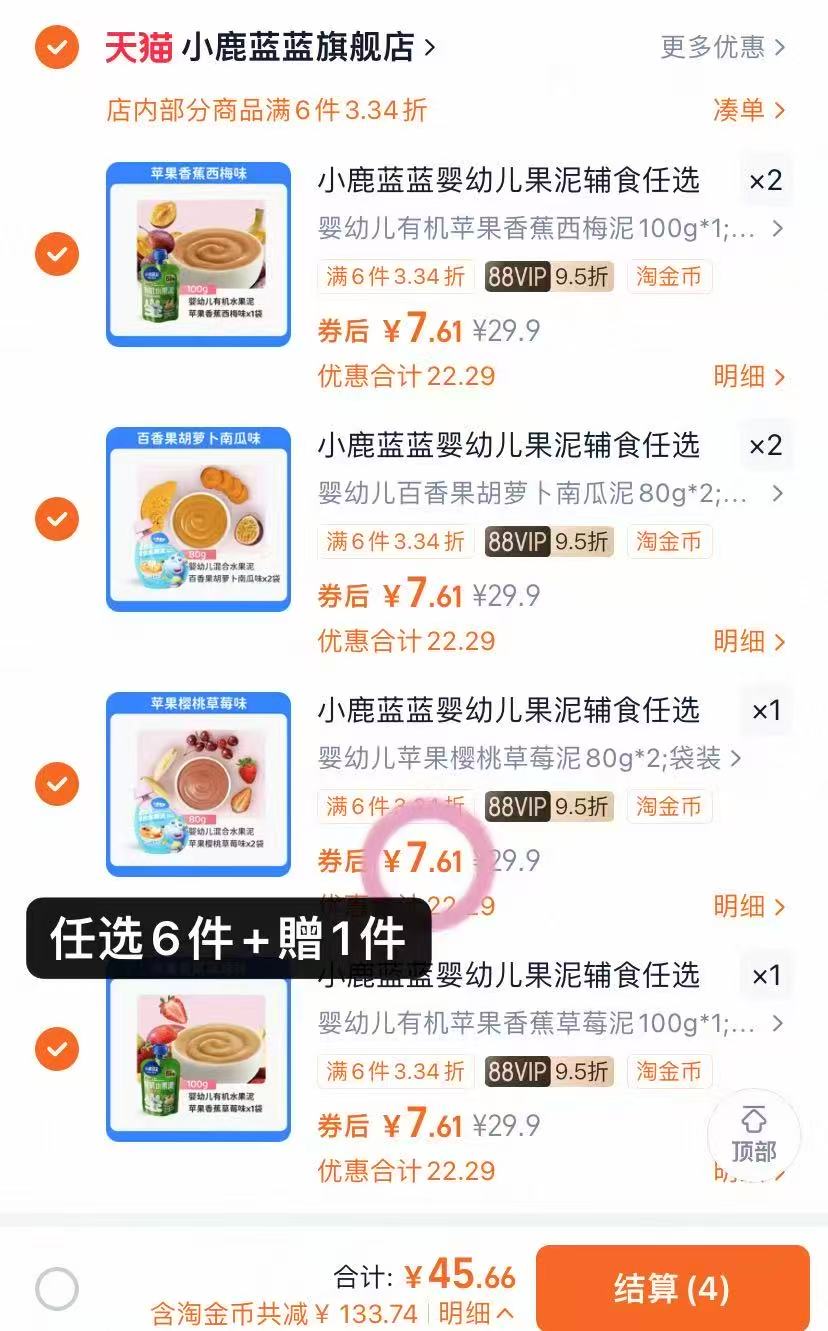Click the ×2 quantity label on the first item
Viewport: 828px width, 1331px height.
[766, 180]
